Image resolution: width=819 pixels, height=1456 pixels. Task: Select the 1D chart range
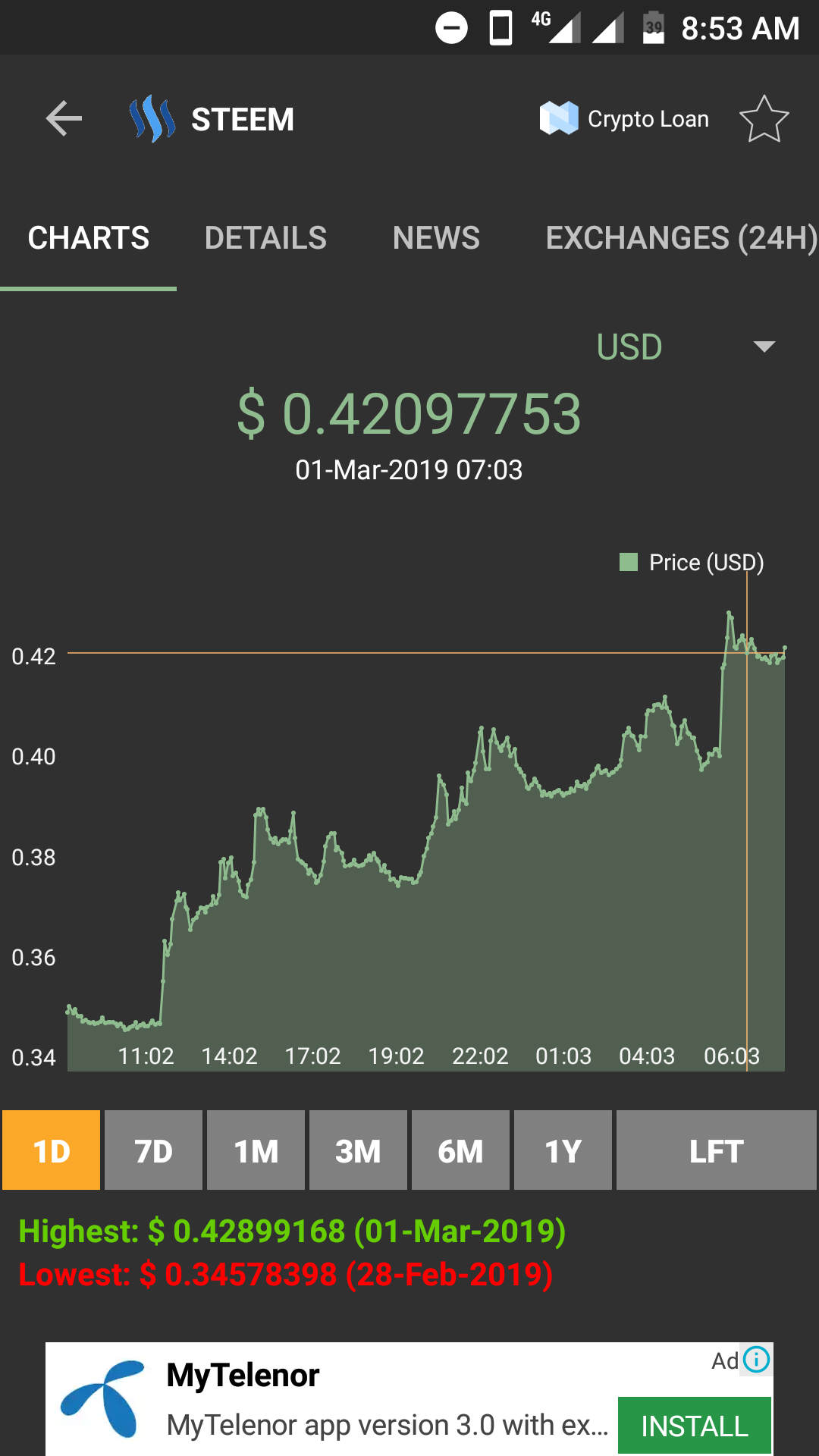[52, 1150]
